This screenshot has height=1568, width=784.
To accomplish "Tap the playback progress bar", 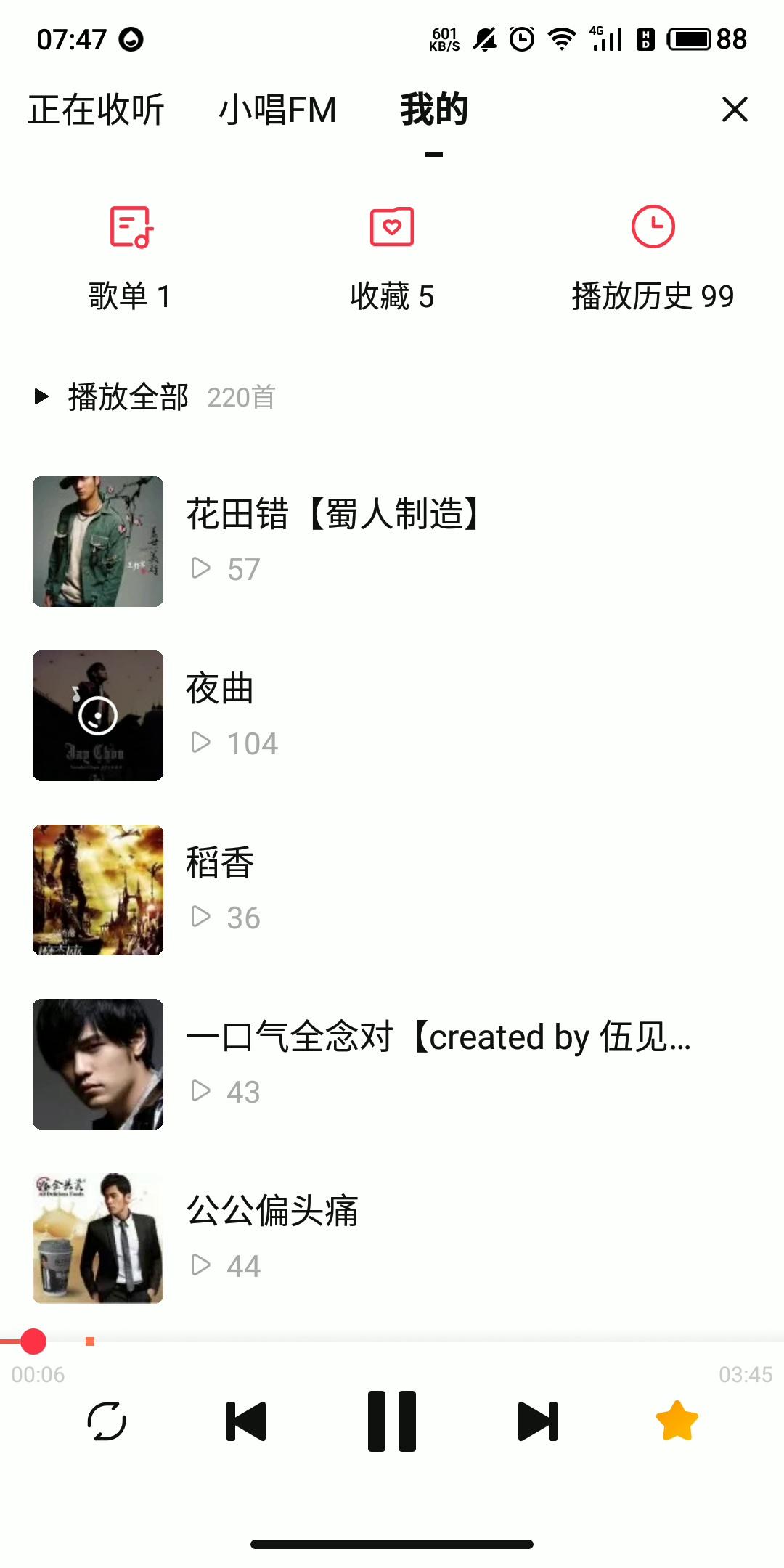I will click(x=392, y=1342).
